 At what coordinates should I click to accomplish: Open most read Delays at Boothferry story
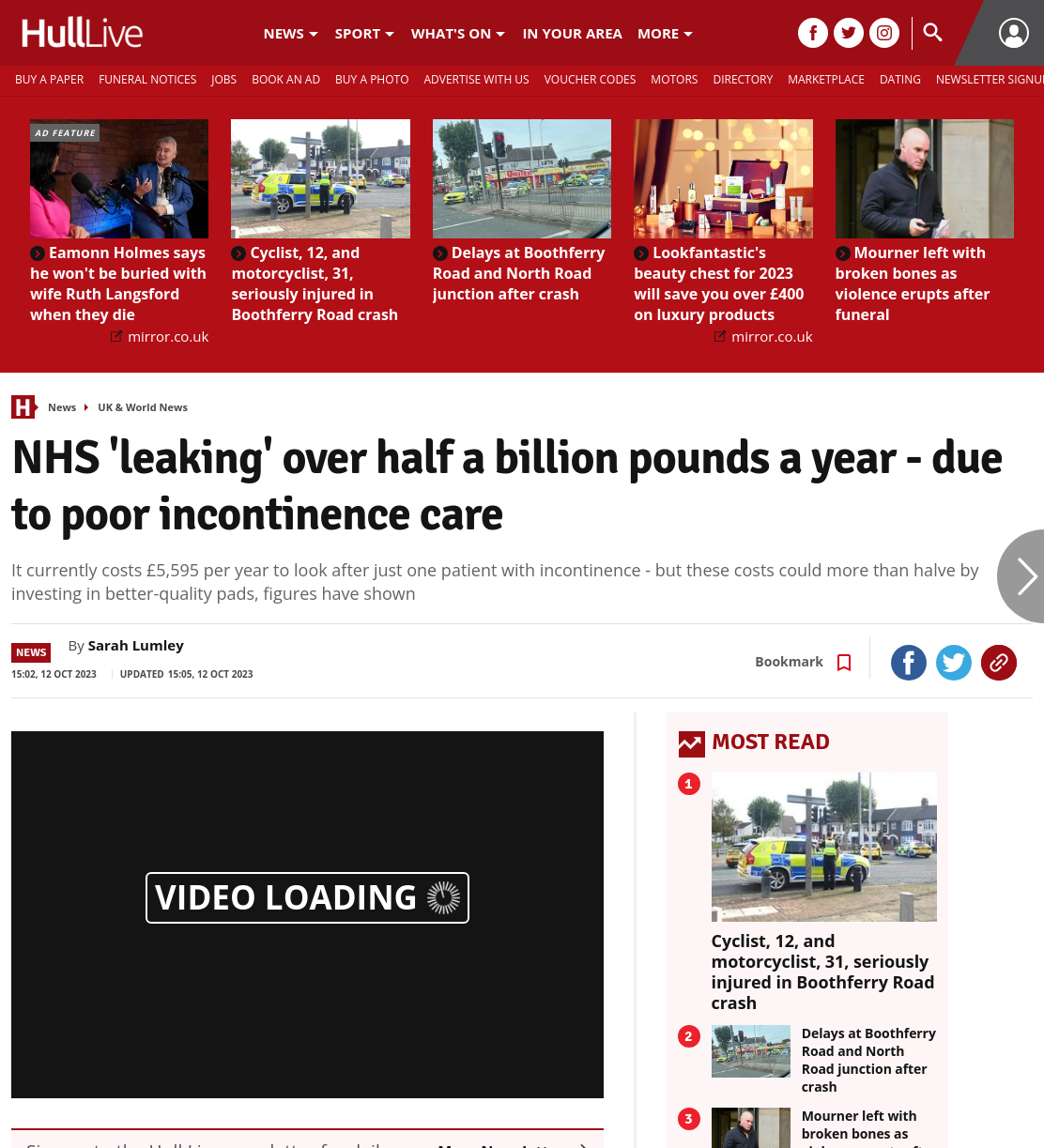pos(868,1060)
